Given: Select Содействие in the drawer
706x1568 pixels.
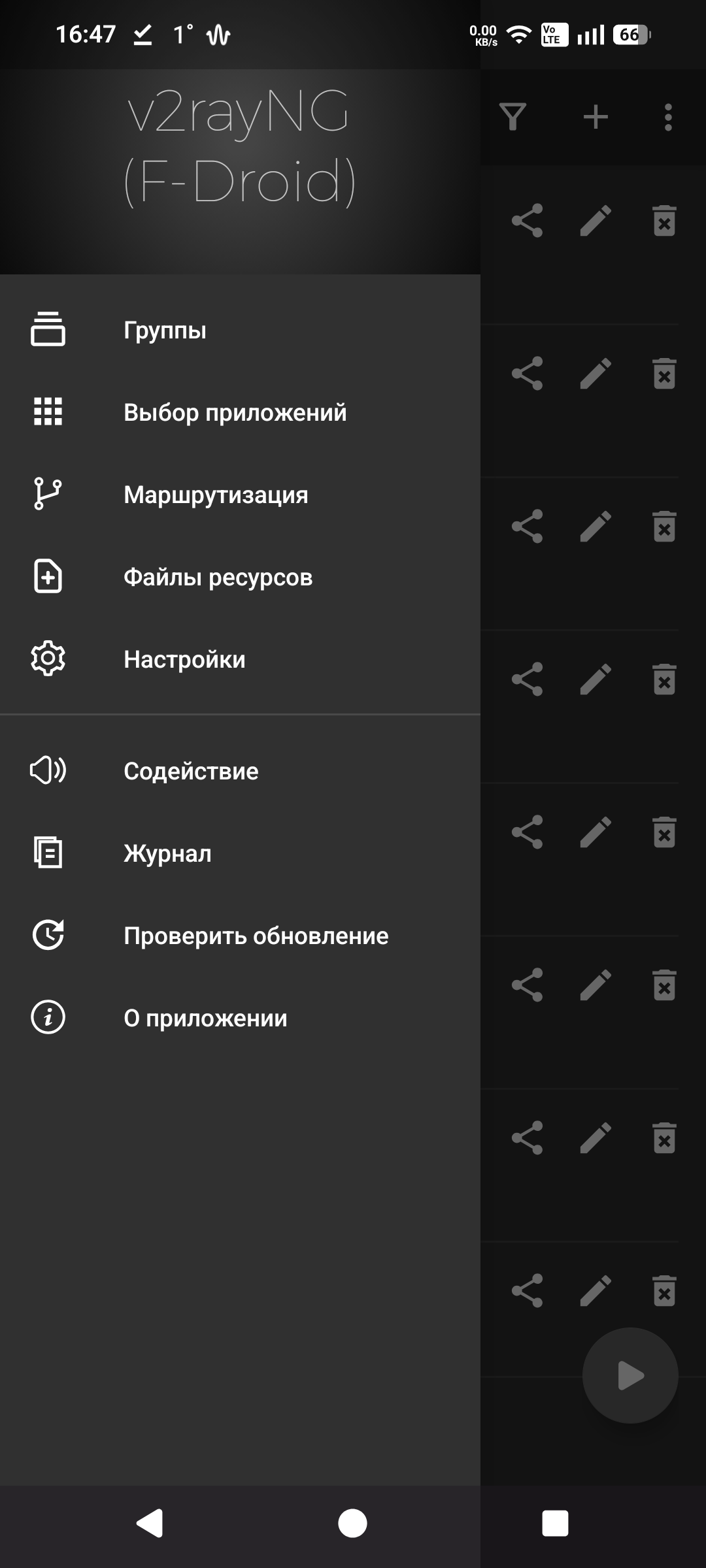Looking at the screenshot, I should point(191,771).
